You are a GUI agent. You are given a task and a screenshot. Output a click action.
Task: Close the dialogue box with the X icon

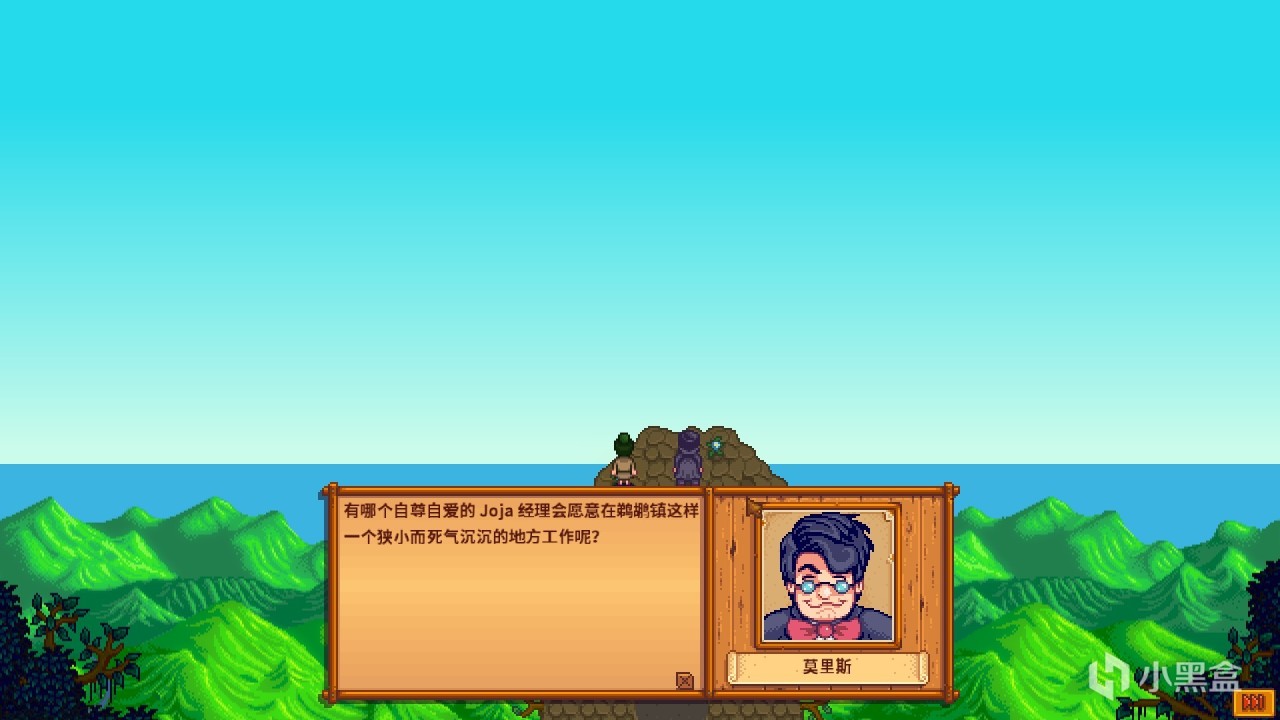pos(684,681)
